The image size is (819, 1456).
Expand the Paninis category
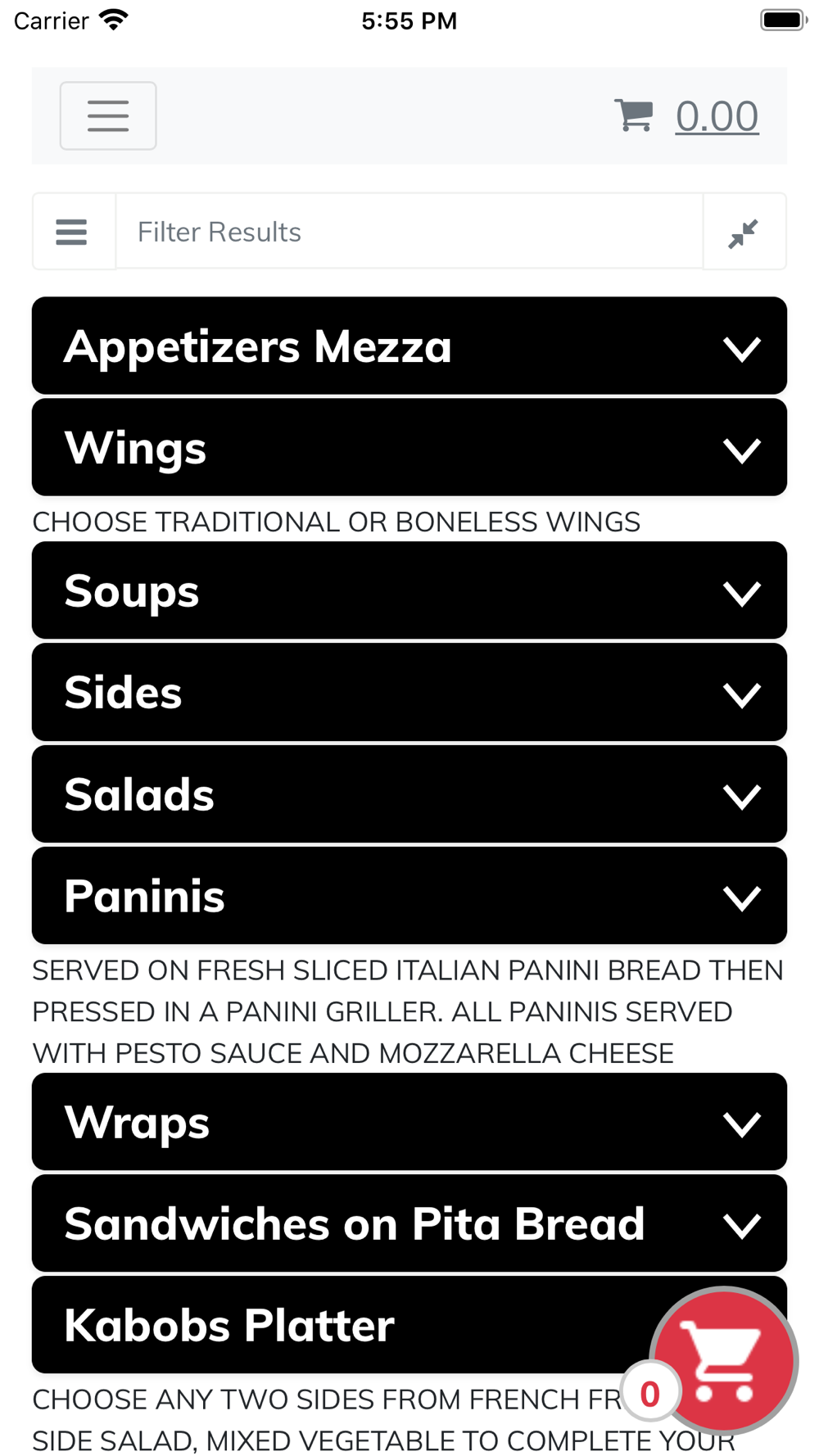409,896
